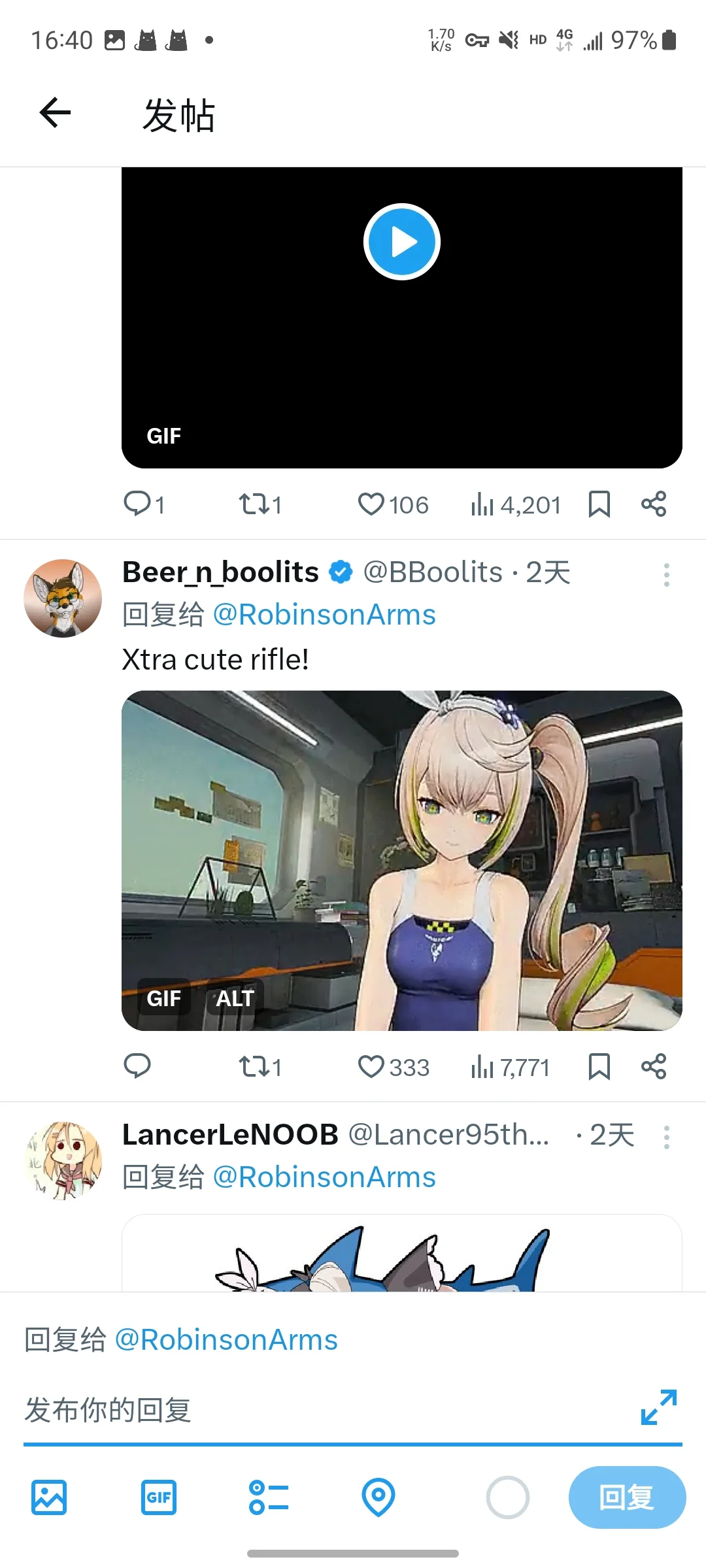Bookmark Beer_n_boolits reply
This screenshot has height=1568, width=706.
599,1067
